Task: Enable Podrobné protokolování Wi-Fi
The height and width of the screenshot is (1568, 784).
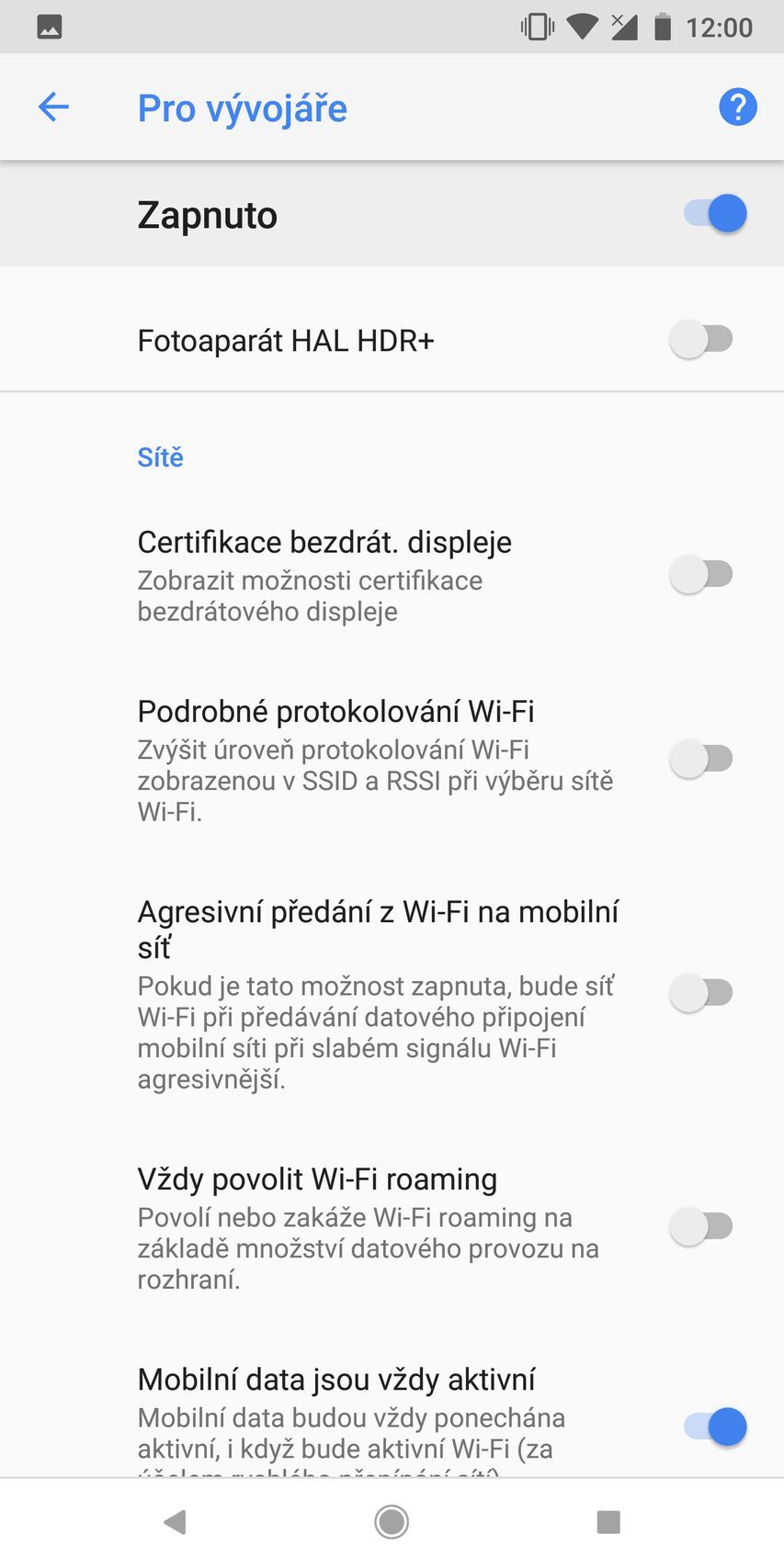Action: pyautogui.click(x=702, y=759)
